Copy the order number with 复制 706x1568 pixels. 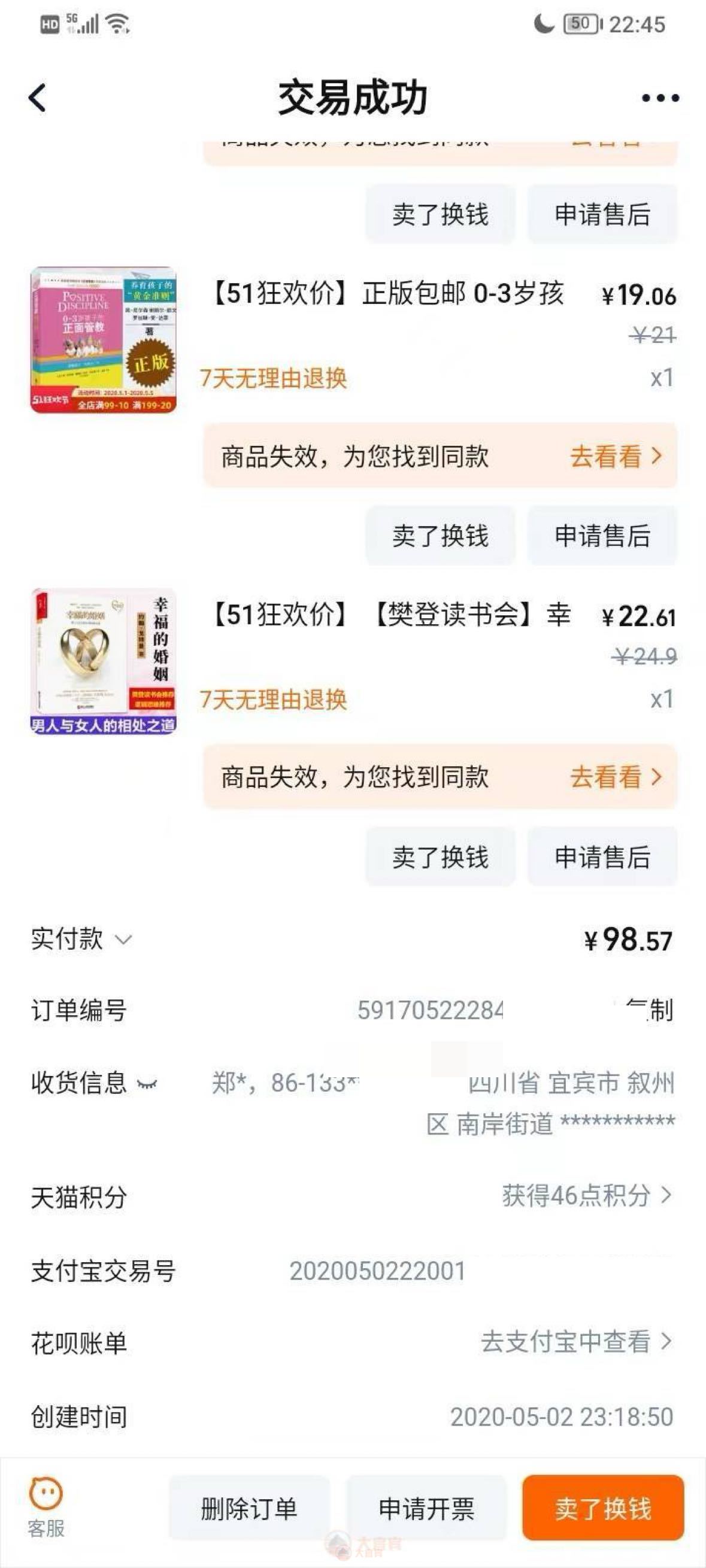[649, 1010]
